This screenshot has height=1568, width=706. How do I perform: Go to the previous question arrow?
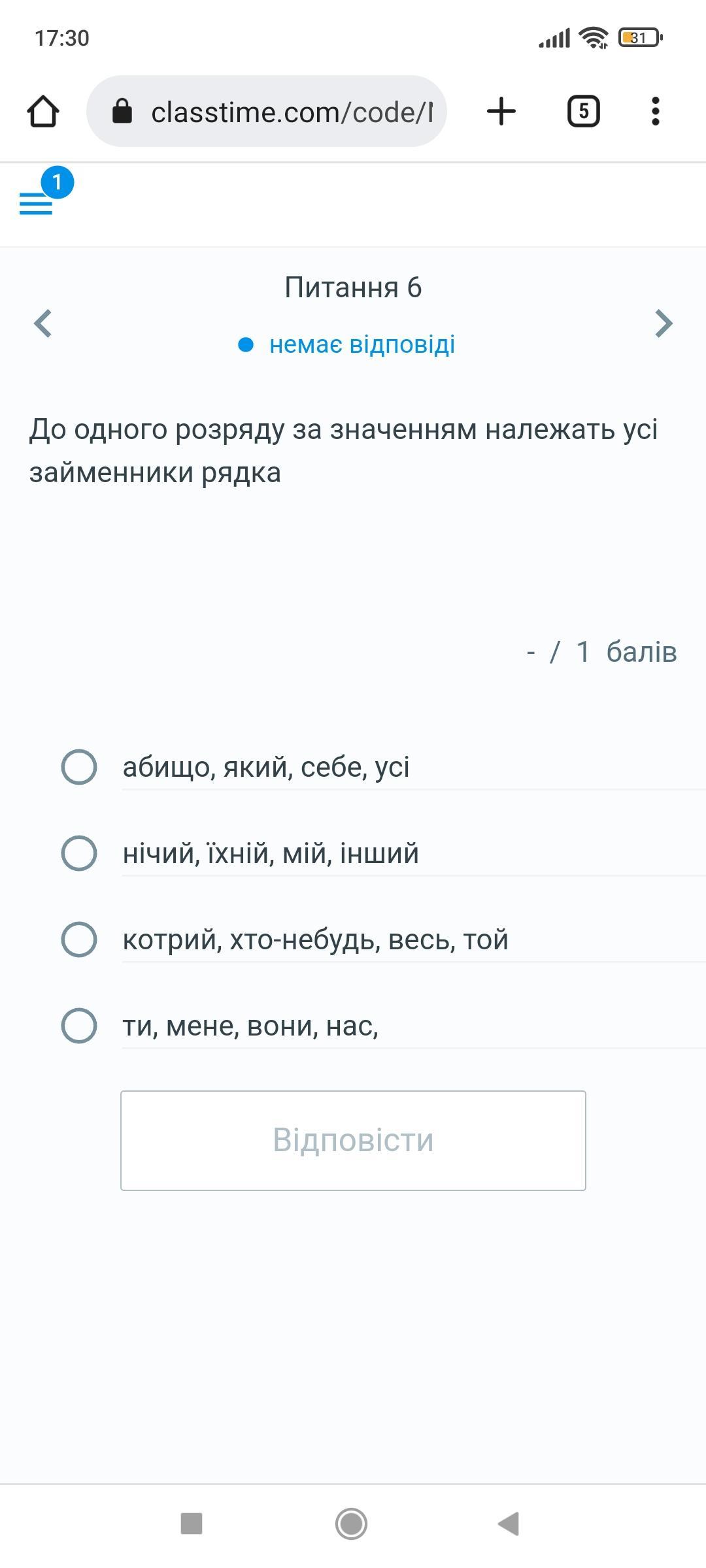[43, 323]
